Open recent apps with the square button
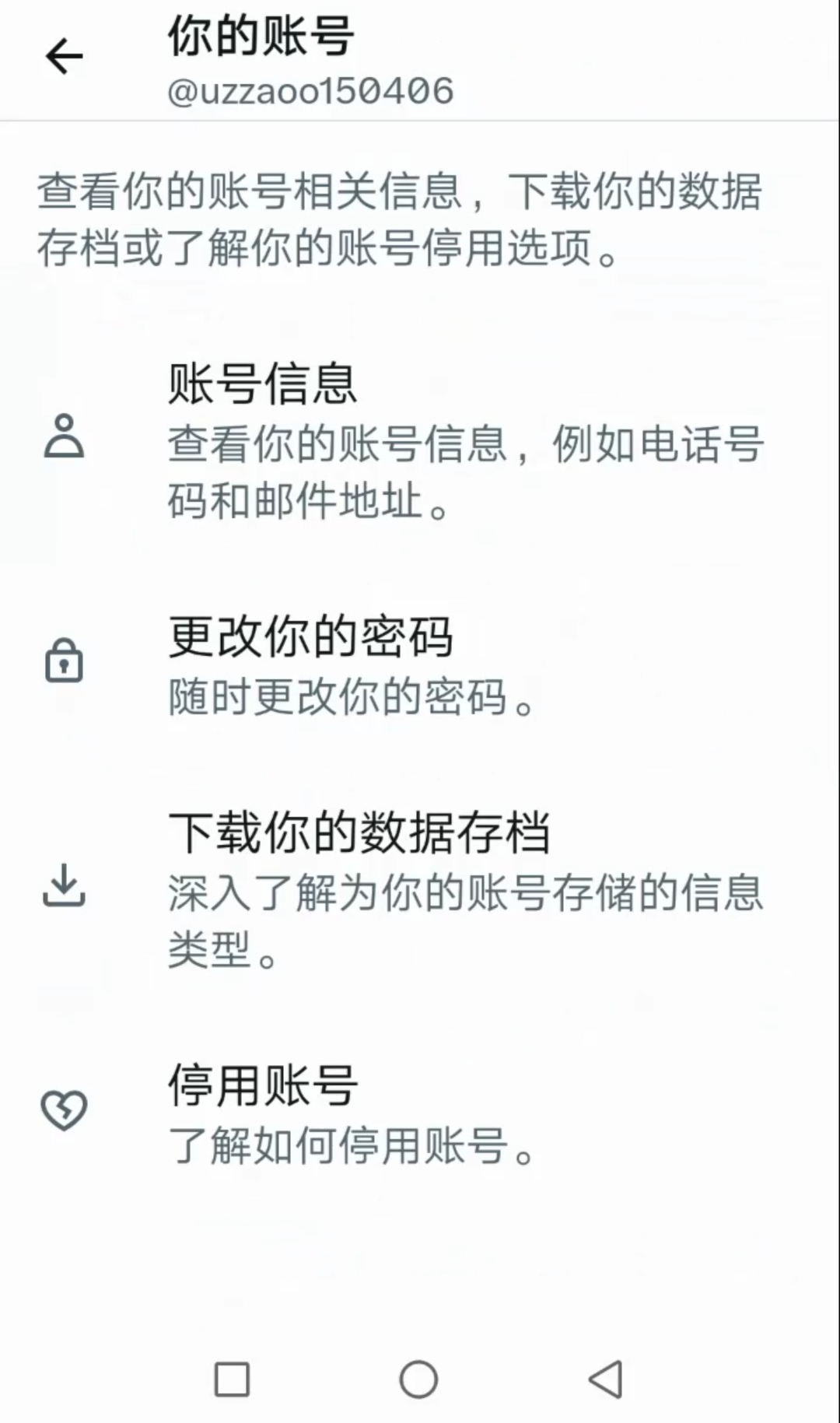Image resolution: width=840 pixels, height=1423 pixels. click(232, 1379)
